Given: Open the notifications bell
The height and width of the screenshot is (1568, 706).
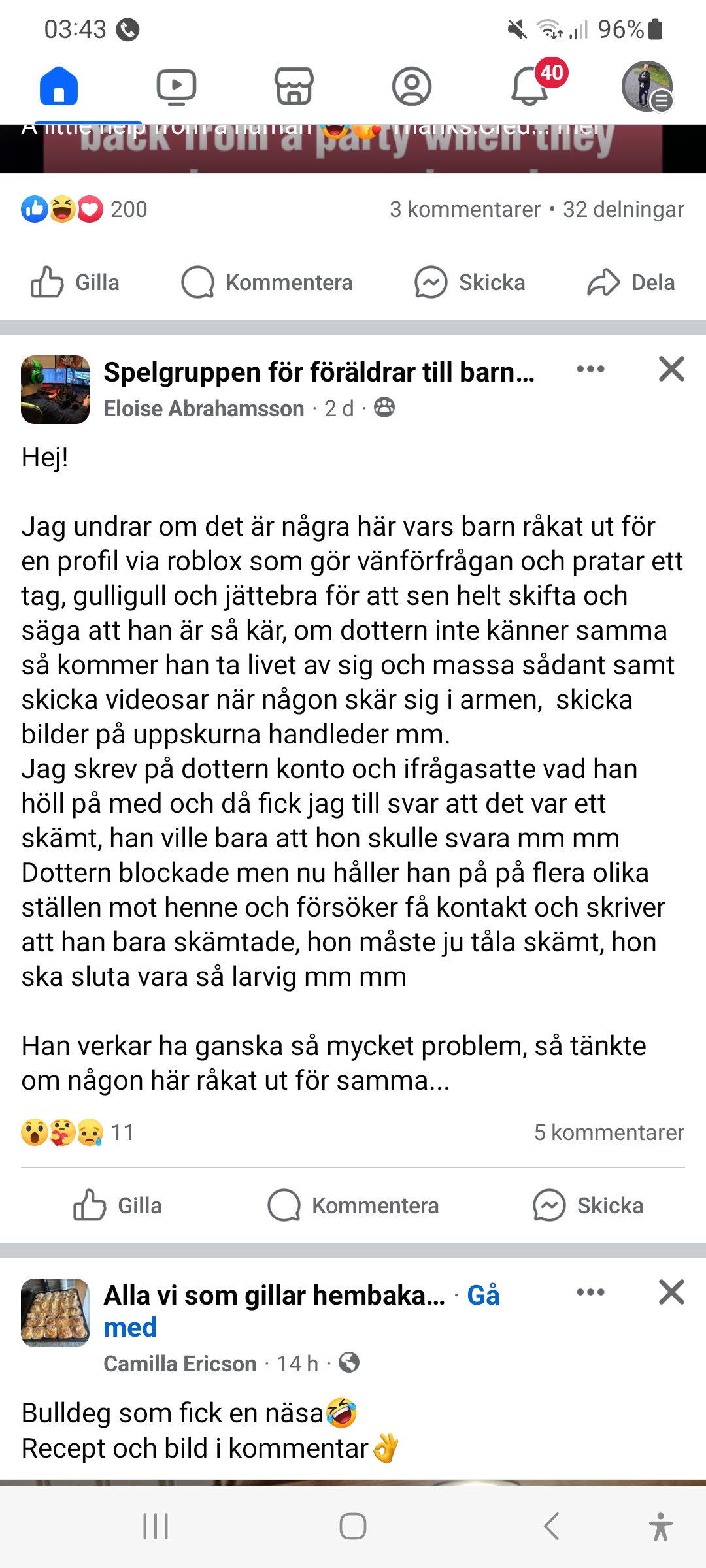Looking at the screenshot, I should click(529, 86).
